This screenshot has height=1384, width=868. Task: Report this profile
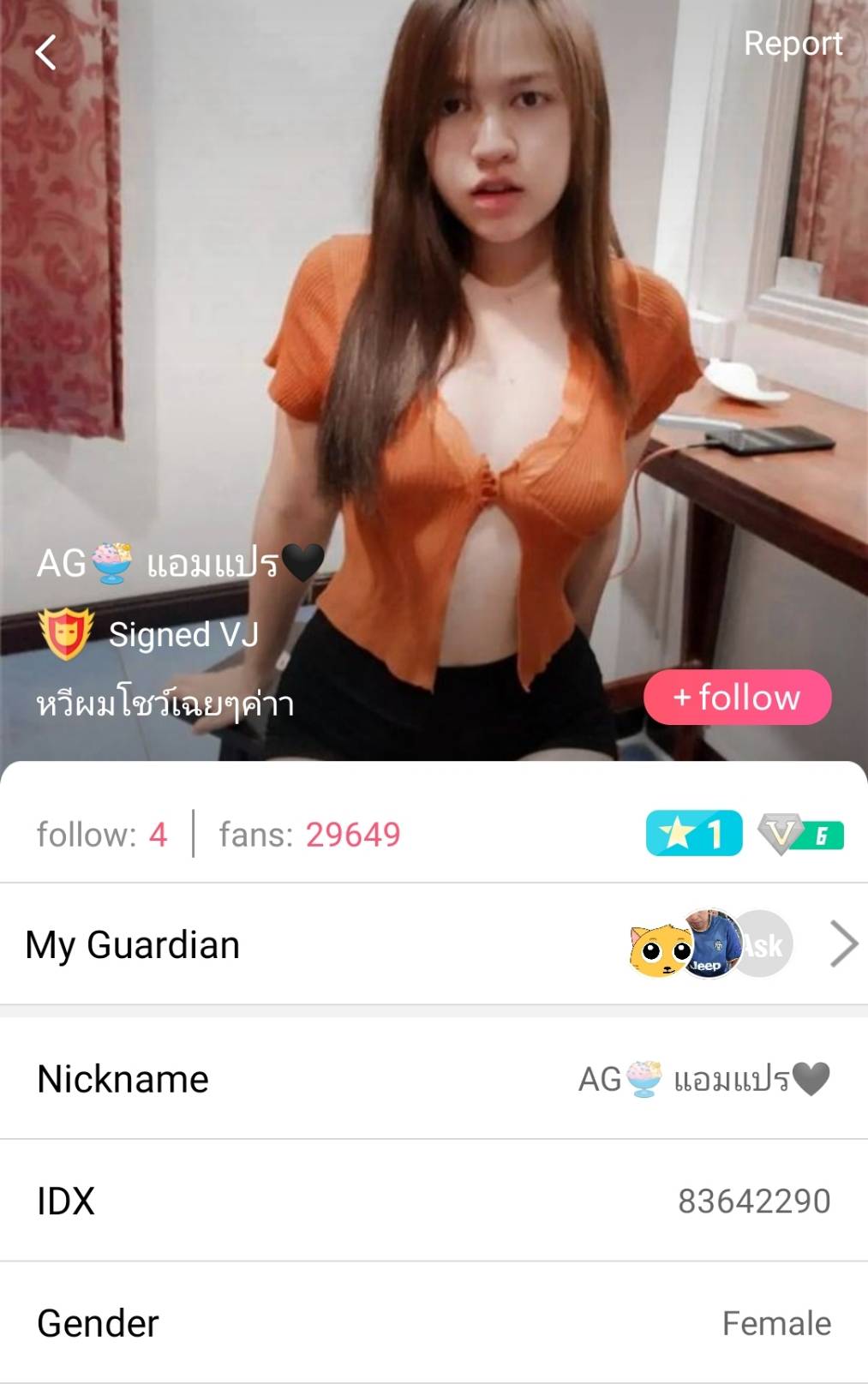(x=792, y=44)
